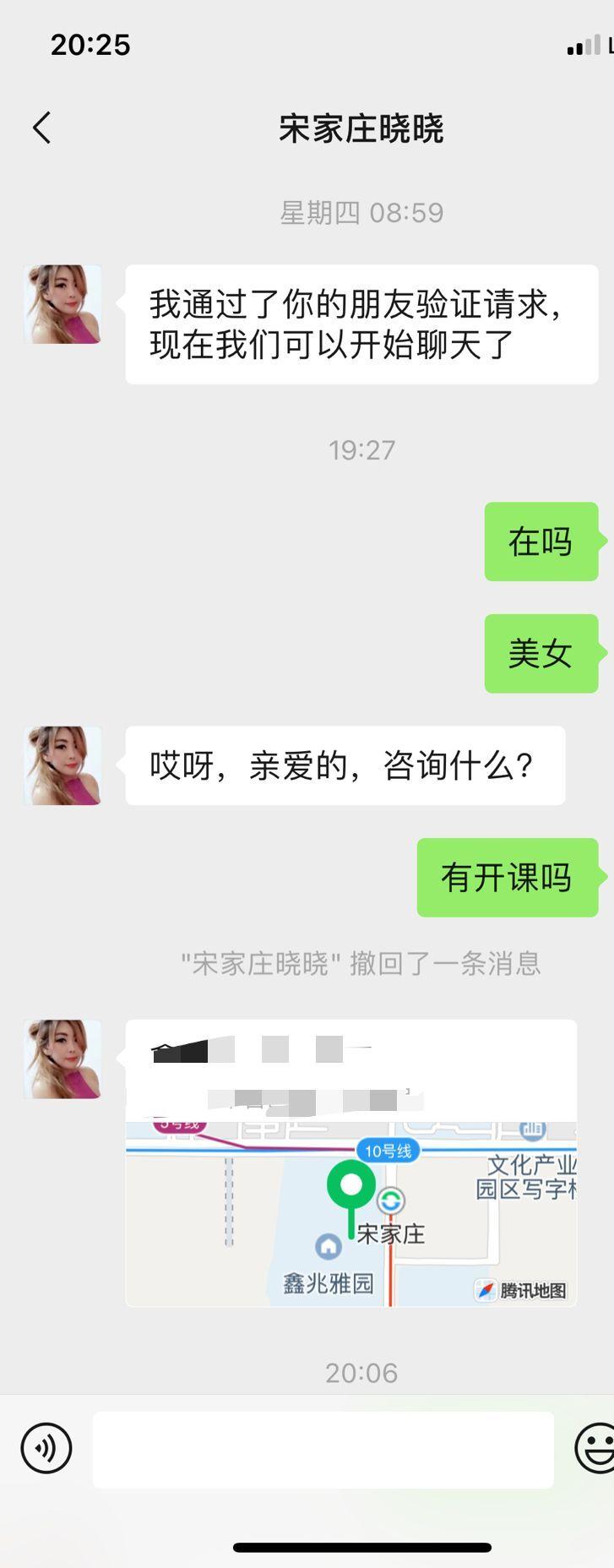Screen dimensions: 614x1568
Task: Switch to voice message input
Action: 46,1448
